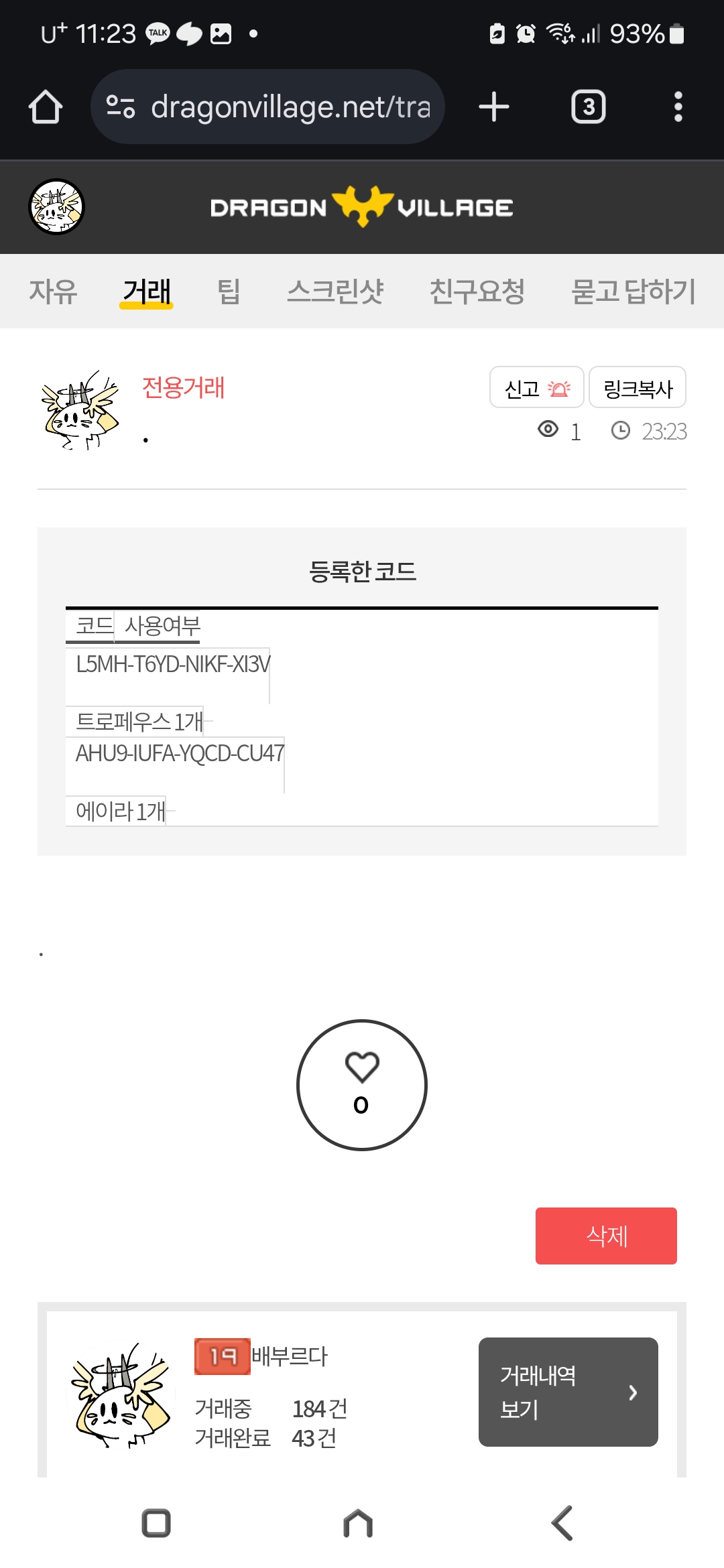Viewport: 724px width, 1568px height.
Task: Open the browser home page
Action: pos(46,107)
